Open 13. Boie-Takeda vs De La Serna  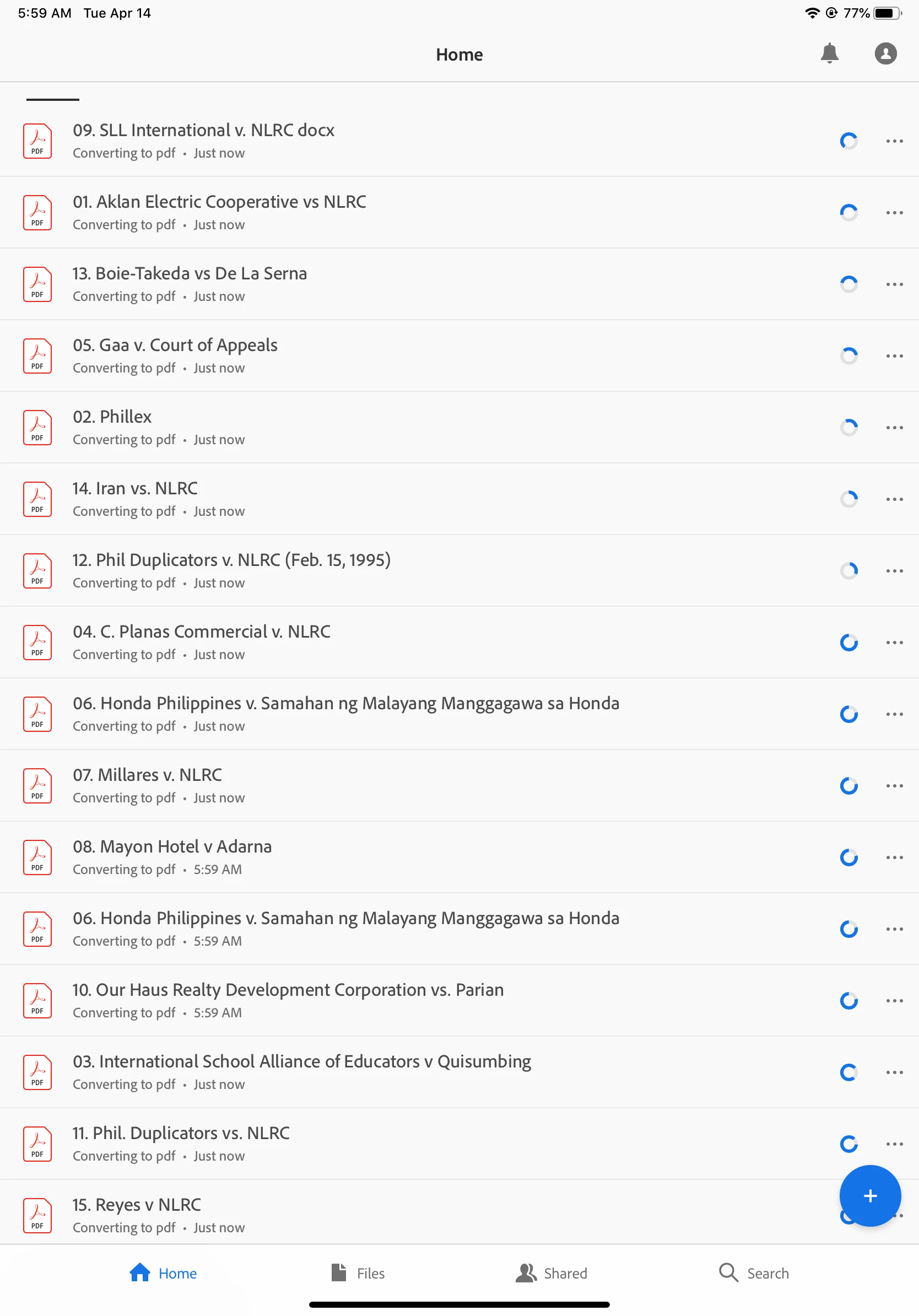190,274
